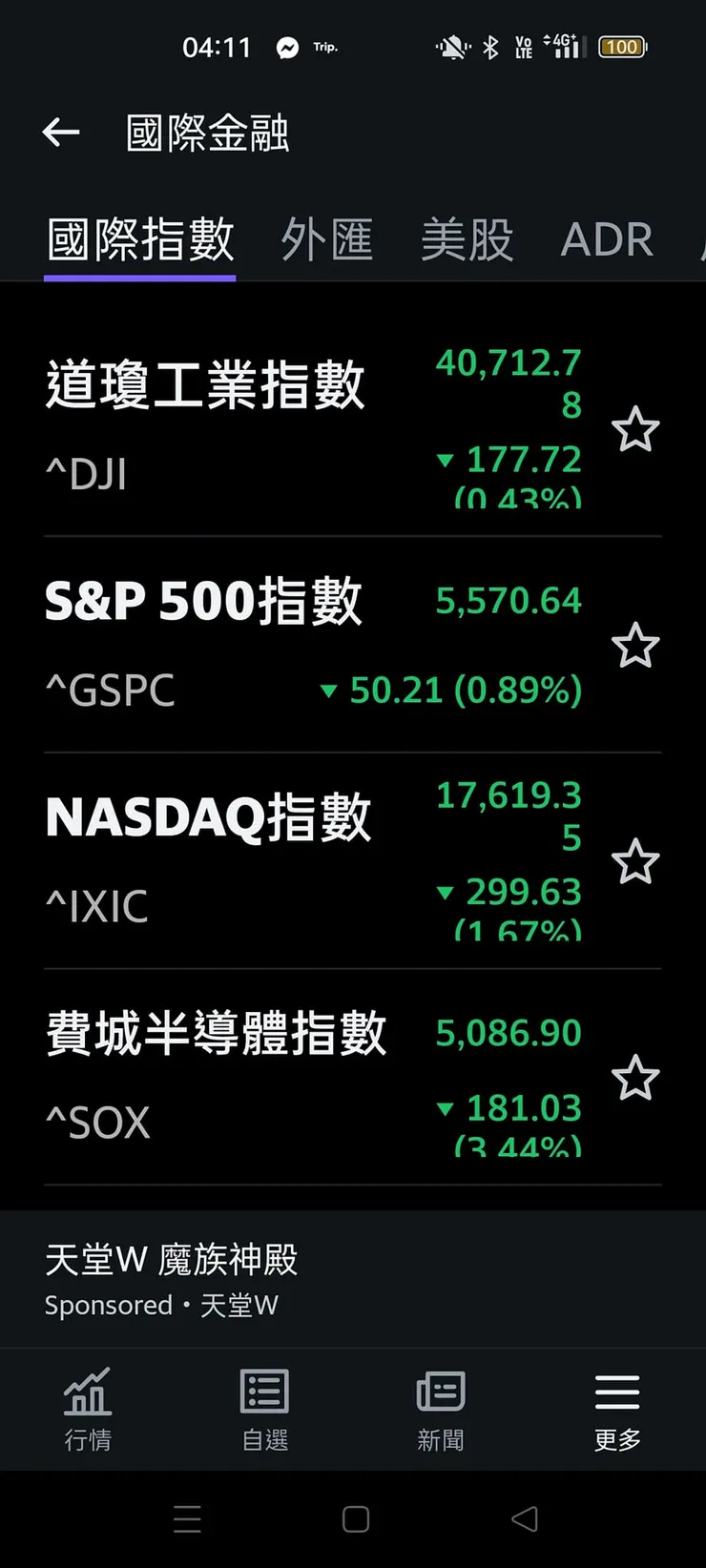Switch to the 美股 tab
Image resolution: width=706 pixels, height=1568 pixels.
pos(467,238)
